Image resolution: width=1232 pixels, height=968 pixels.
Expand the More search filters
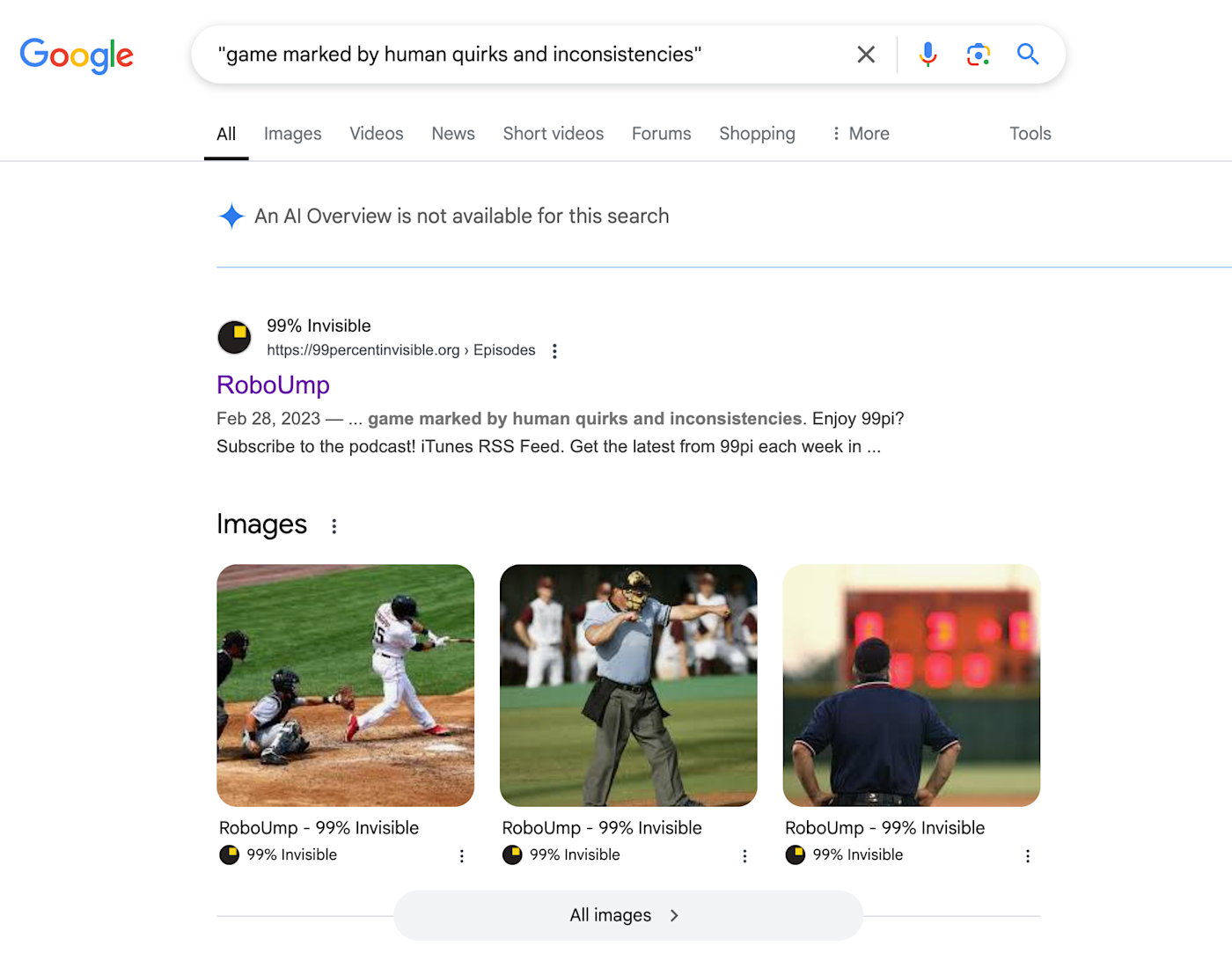[860, 134]
